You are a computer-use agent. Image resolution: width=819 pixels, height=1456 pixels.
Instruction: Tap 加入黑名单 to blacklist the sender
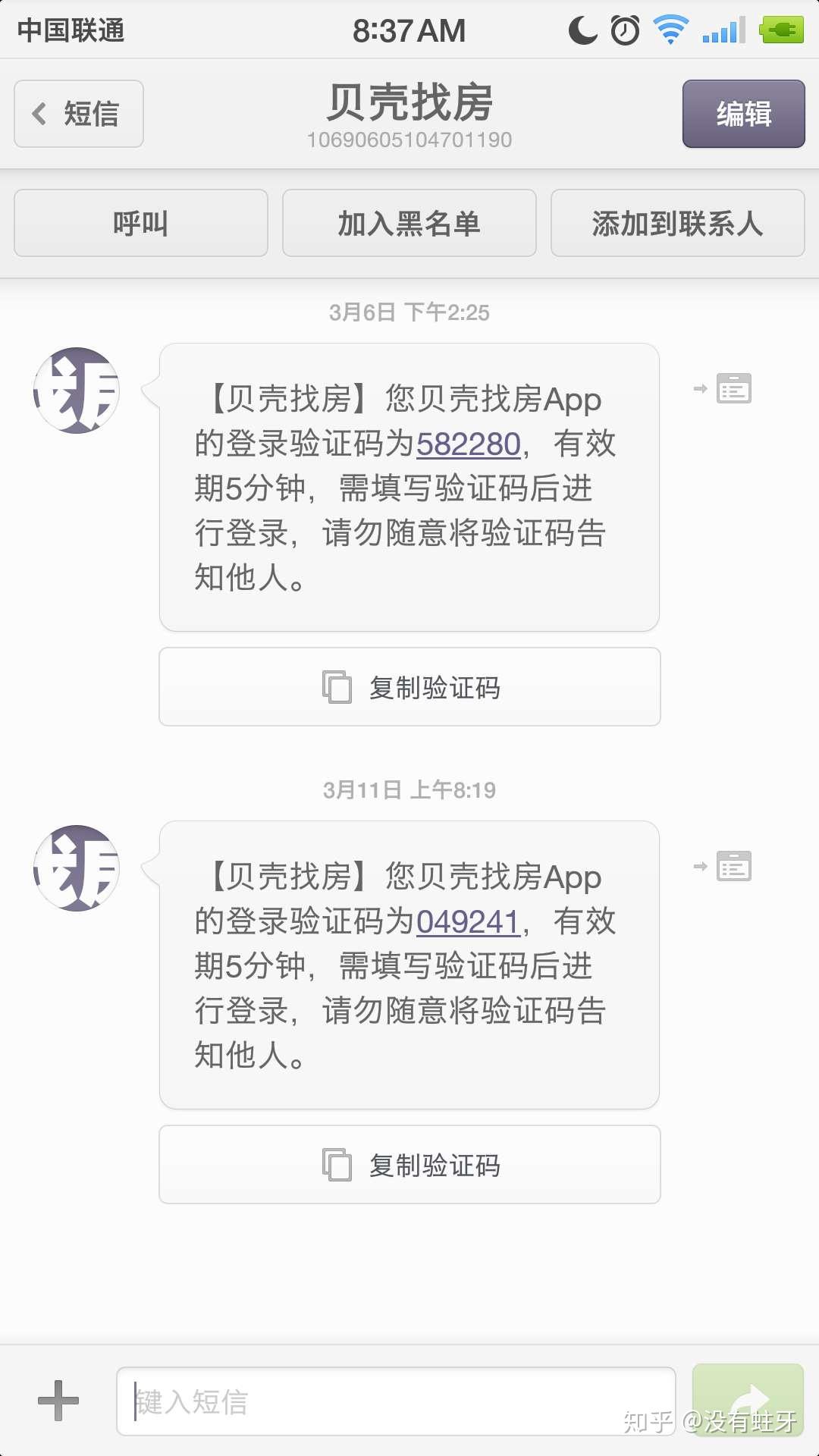tap(409, 223)
